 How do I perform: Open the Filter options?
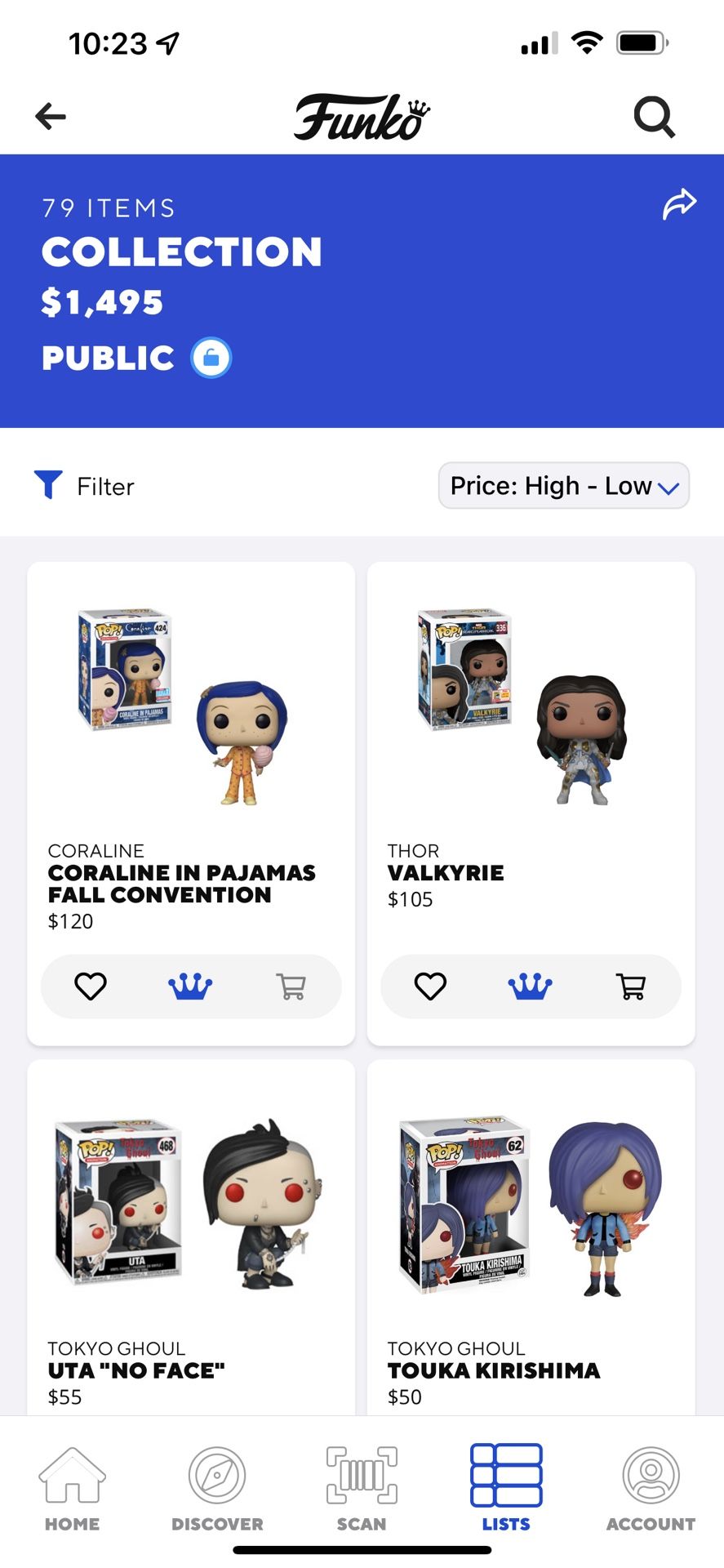(x=85, y=486)
